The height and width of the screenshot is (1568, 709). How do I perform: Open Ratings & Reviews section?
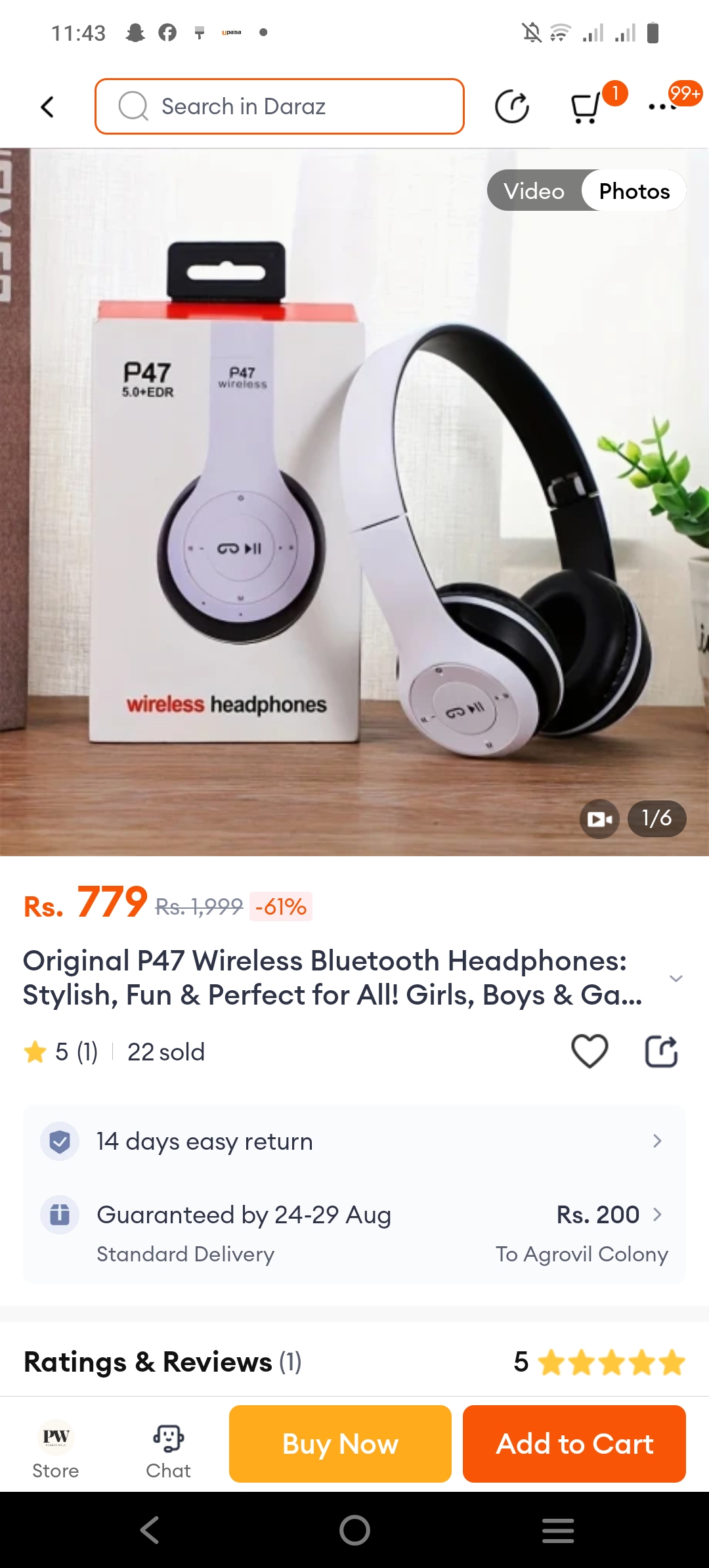[354, 1362]
